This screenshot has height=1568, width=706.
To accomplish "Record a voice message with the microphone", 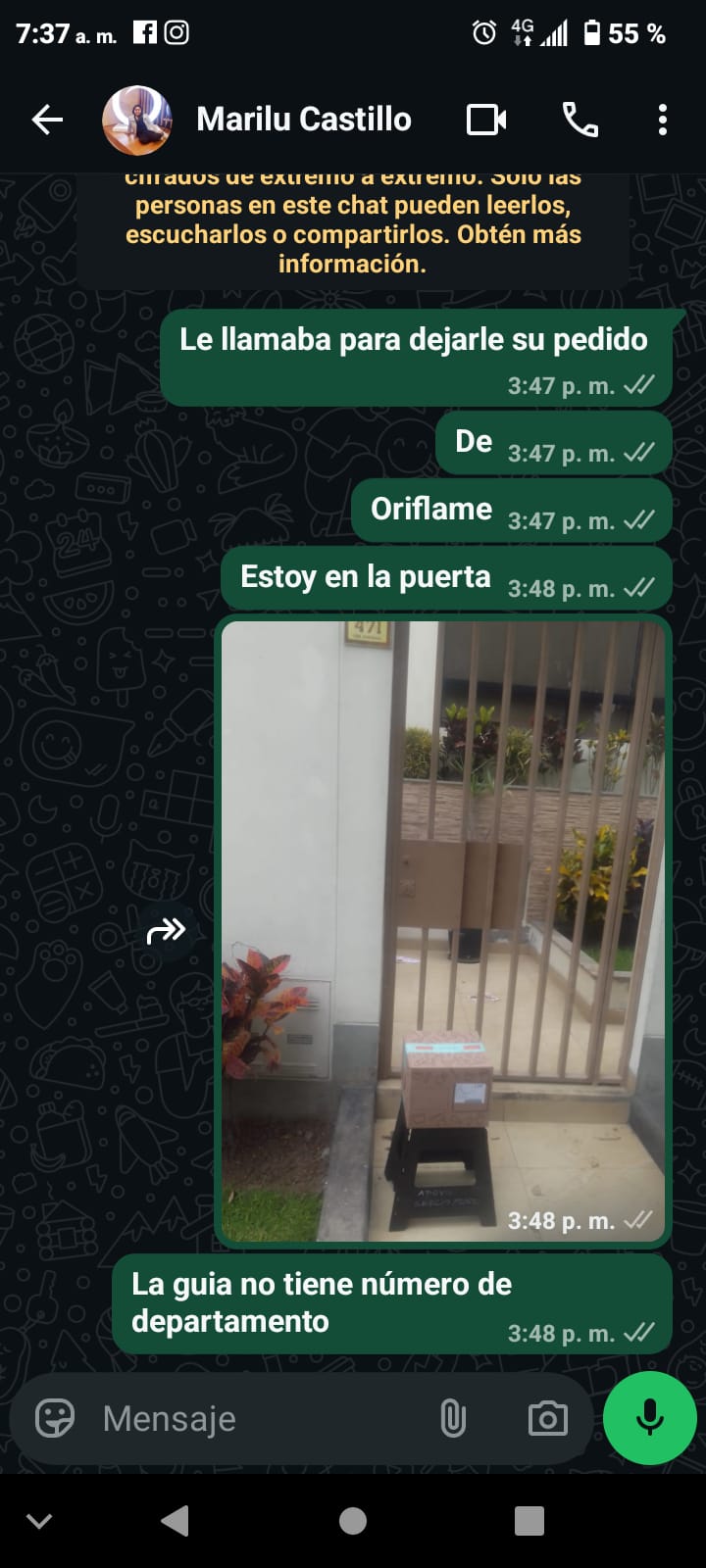I will click(x=649, y=1418).
